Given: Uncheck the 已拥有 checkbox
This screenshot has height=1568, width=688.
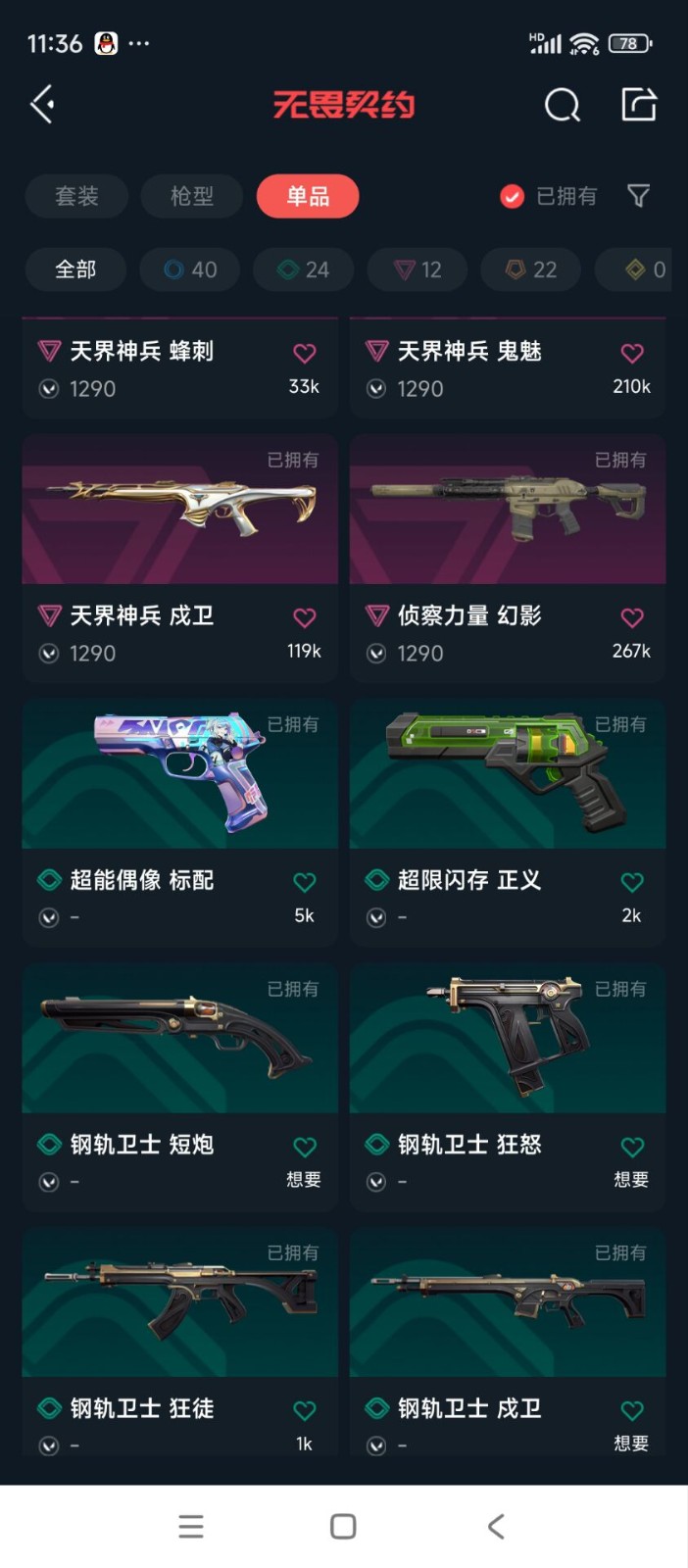Looking at the screenshot, I should click(513, 197).
